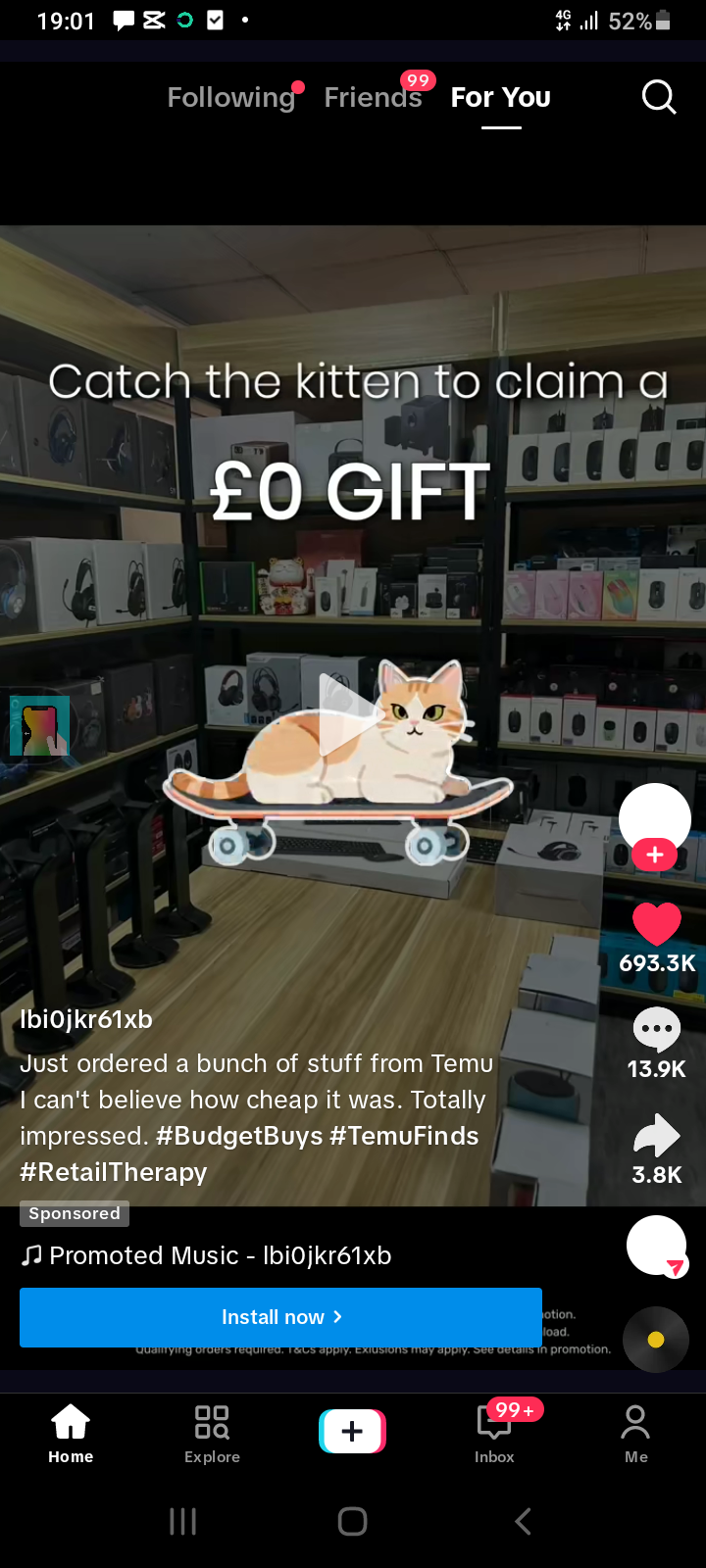Share this video
Screen dimensions: 706x1568
click(656, 1137)
